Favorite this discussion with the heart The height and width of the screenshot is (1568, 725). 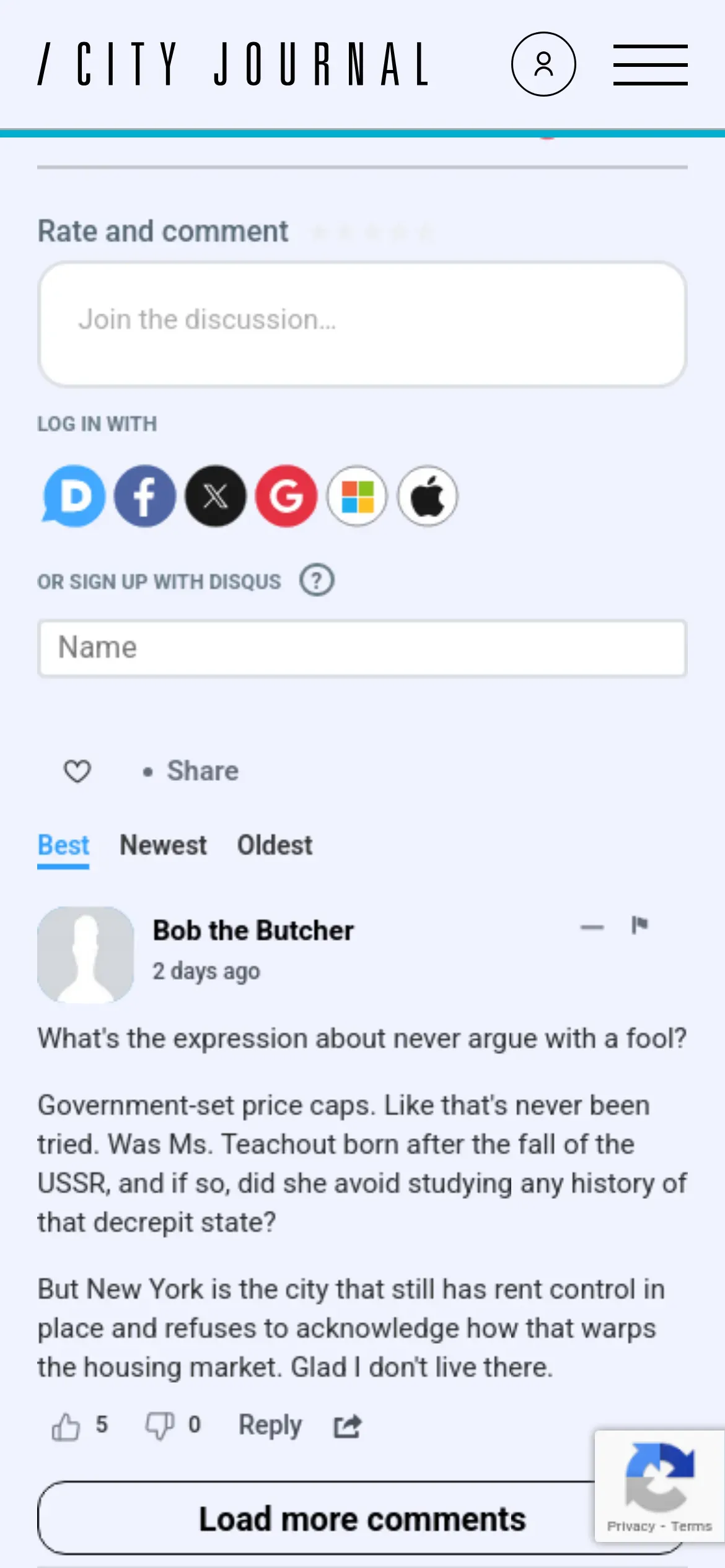(x=77, y=771)
